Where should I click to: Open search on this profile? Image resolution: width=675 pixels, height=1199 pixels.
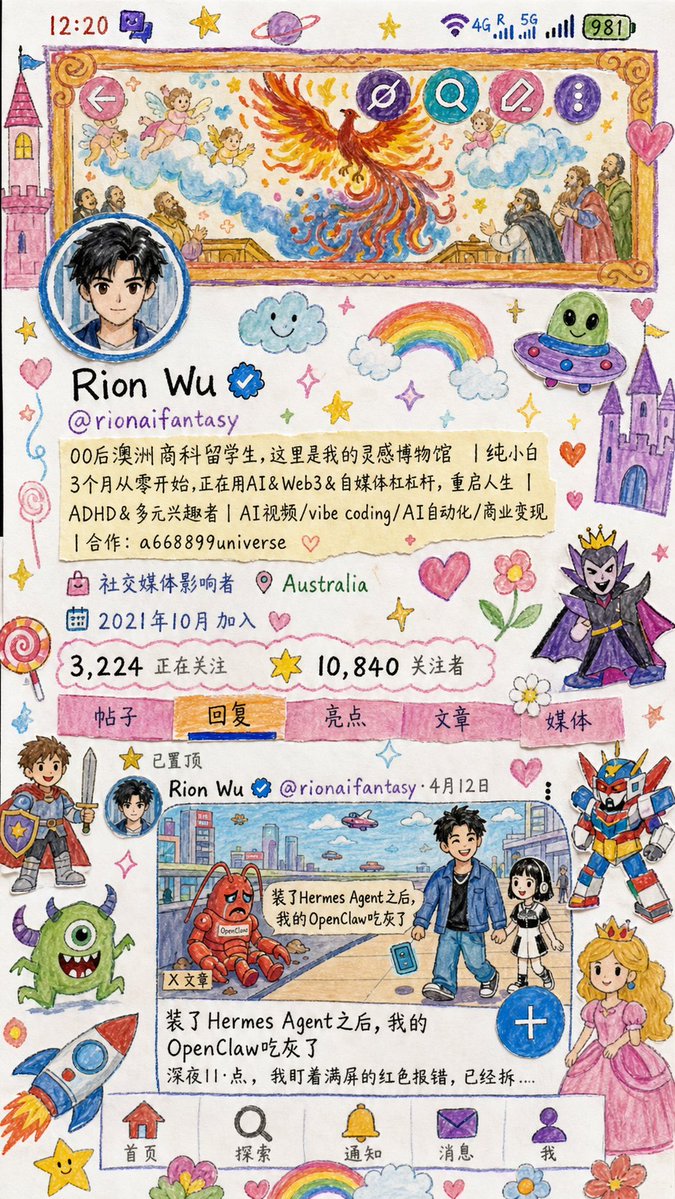[451, 96]
